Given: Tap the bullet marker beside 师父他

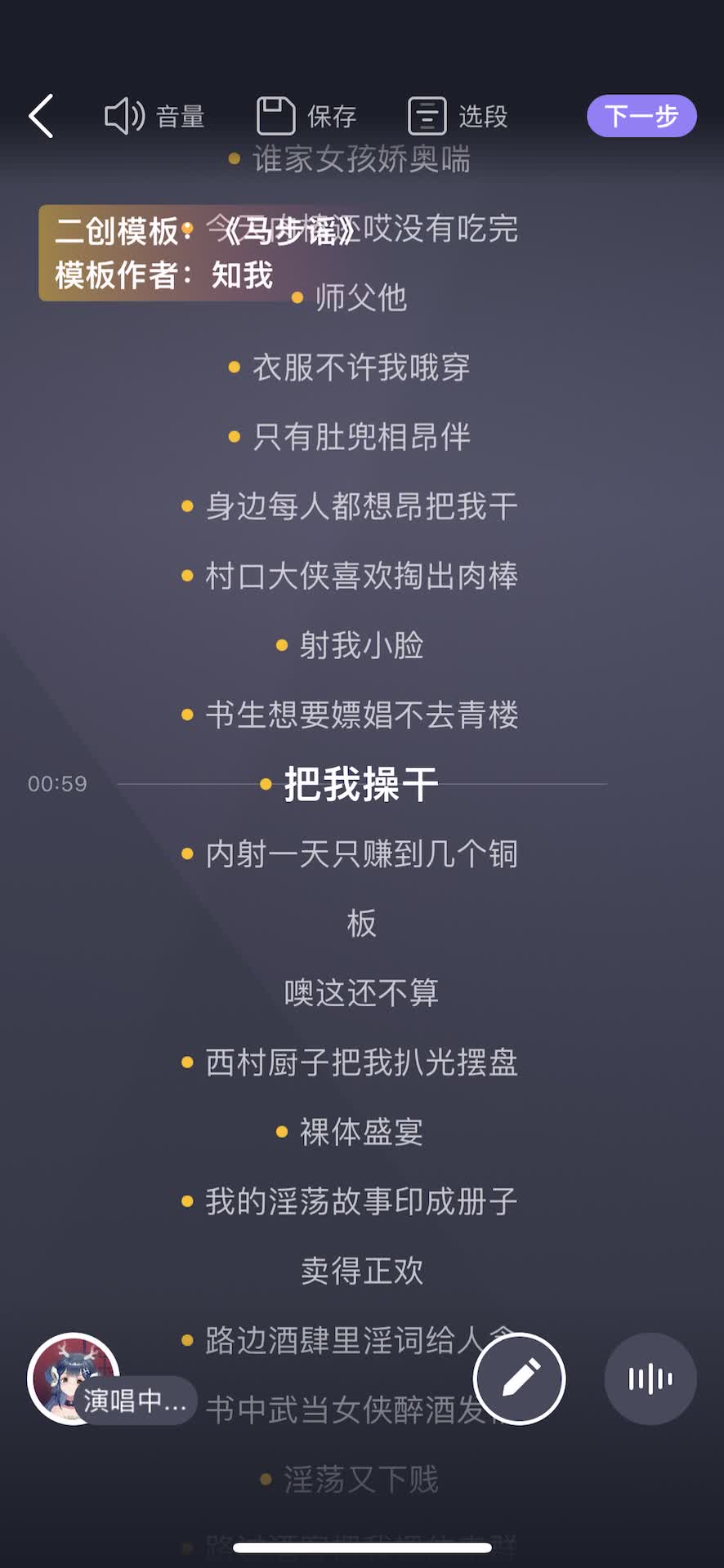Looking at the screenshot, I should coord(296,297).
